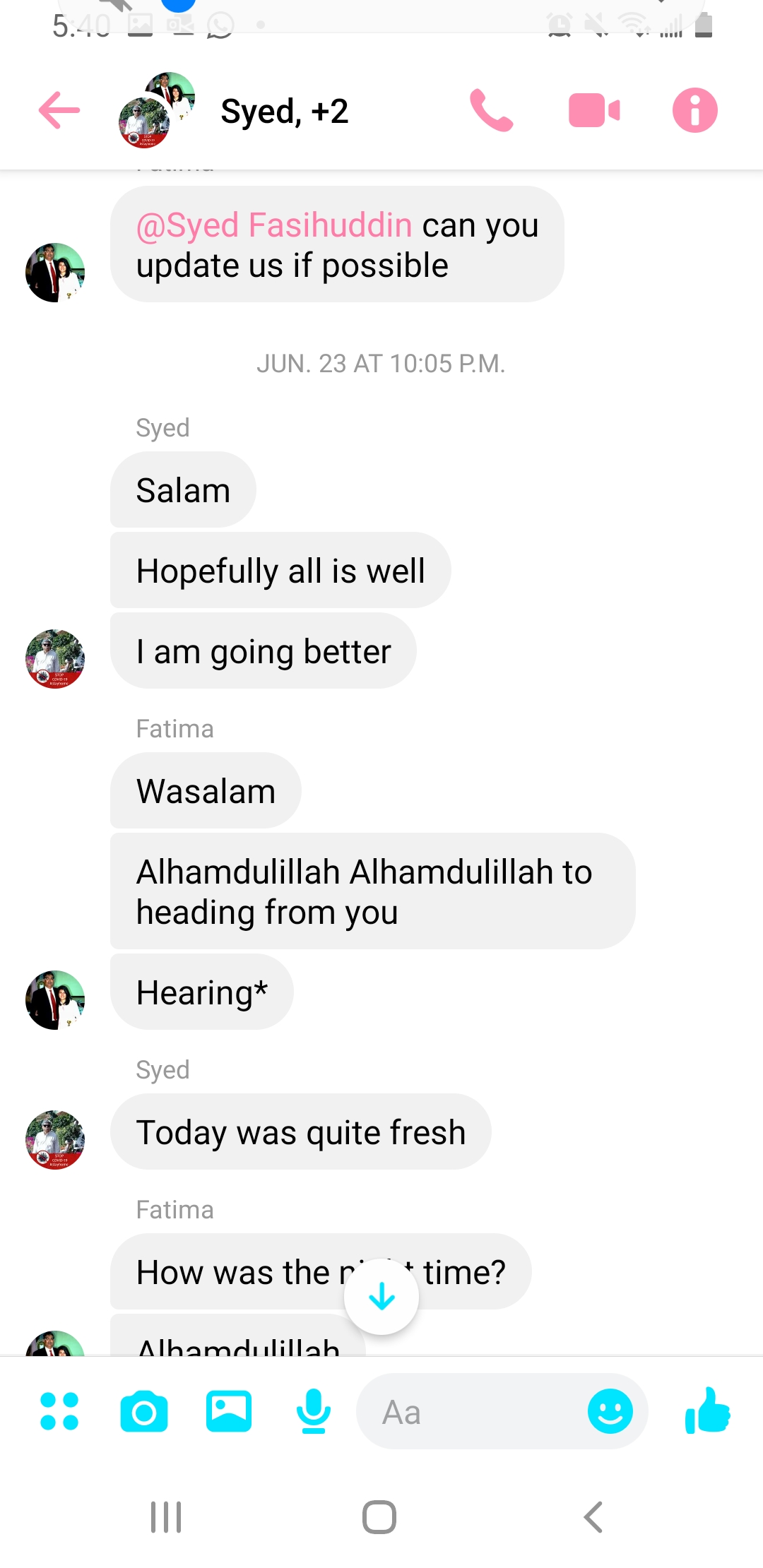Open the emoji picker smiley
Image resolution: width=763 pixels, height=1568 pixels.
click(x=610, y=1412)
